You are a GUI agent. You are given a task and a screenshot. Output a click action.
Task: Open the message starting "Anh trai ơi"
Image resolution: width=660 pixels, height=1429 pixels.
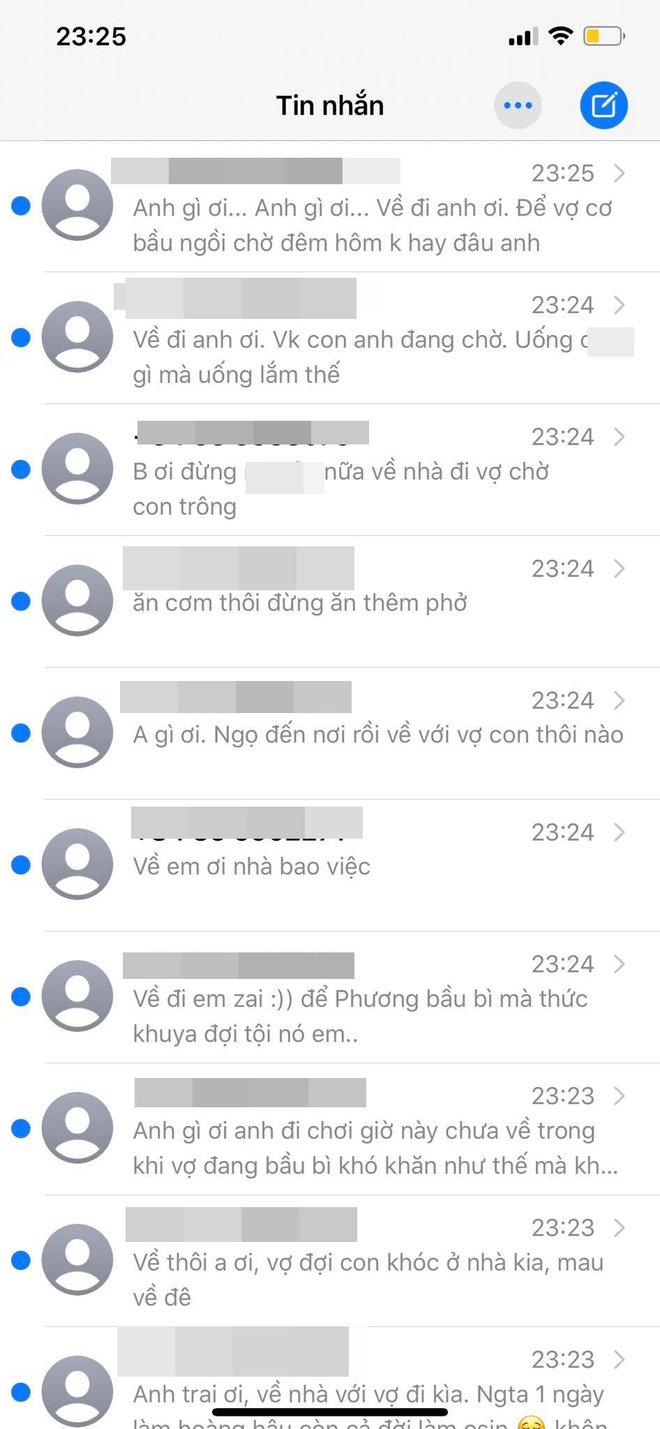[x=380, y=1393]
